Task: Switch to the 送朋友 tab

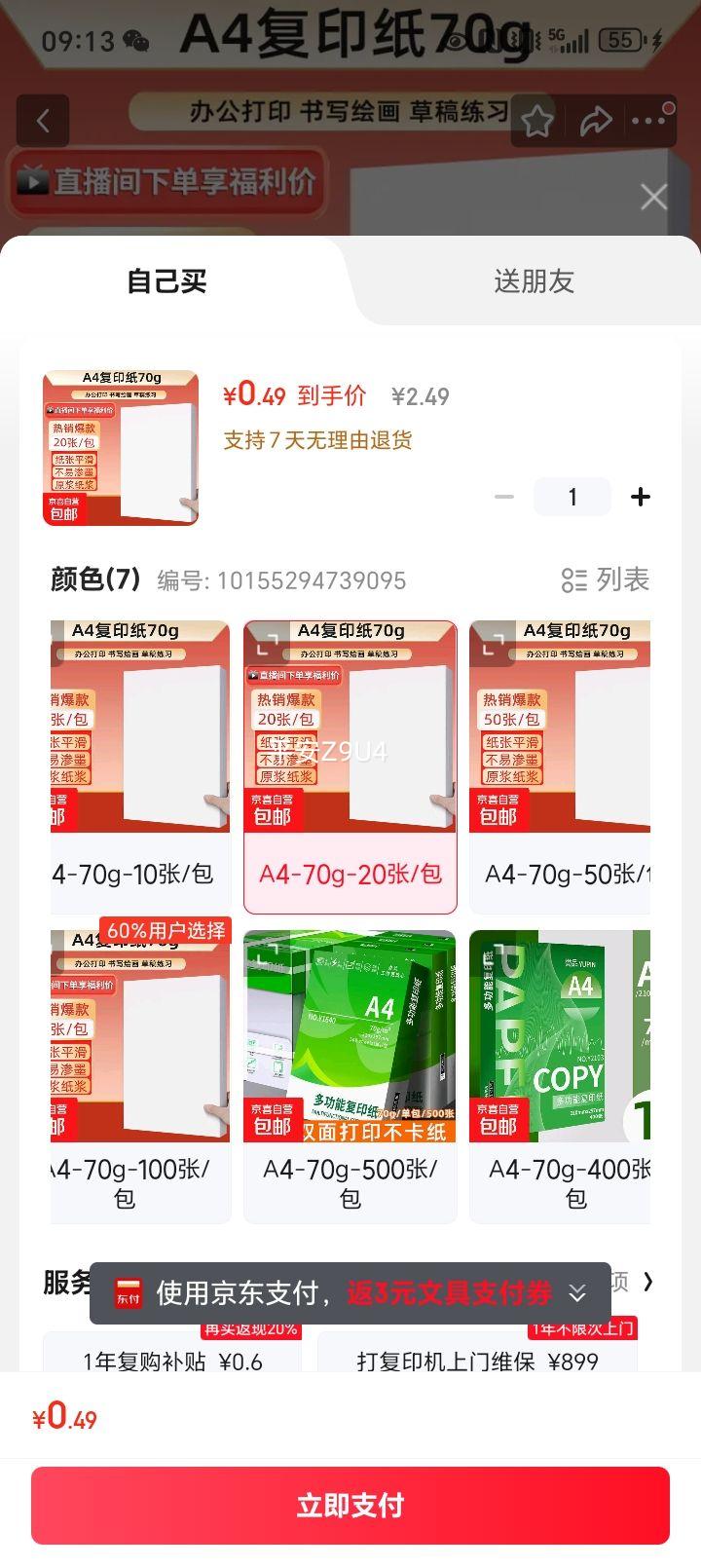Action: tap(534, 281)
